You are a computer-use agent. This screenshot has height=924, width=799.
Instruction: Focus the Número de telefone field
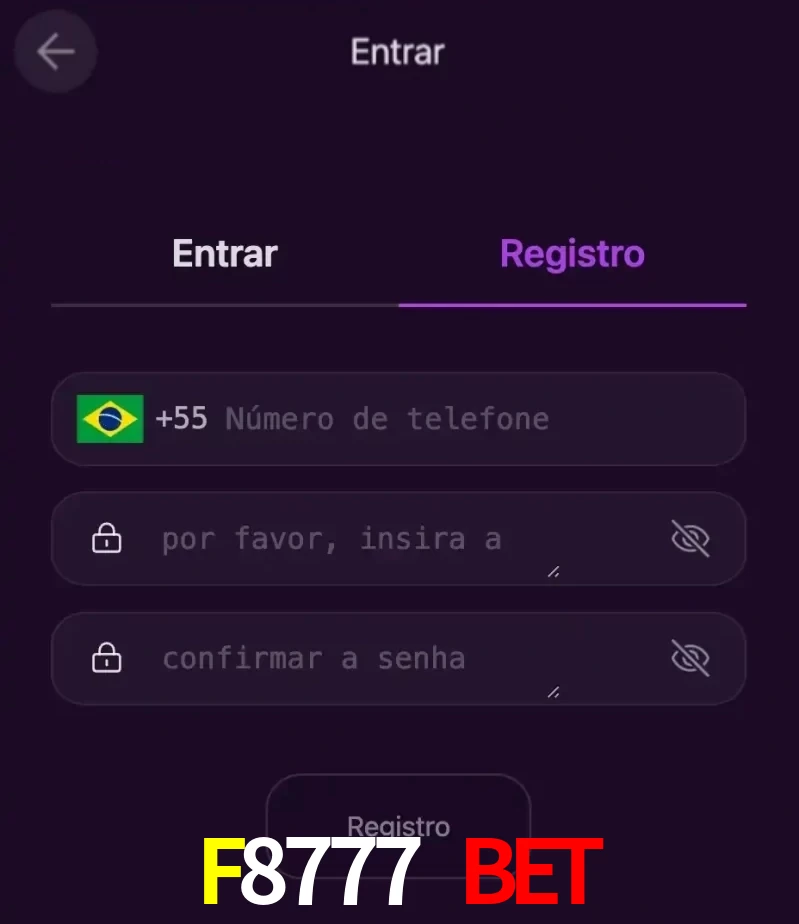(450, 419)
